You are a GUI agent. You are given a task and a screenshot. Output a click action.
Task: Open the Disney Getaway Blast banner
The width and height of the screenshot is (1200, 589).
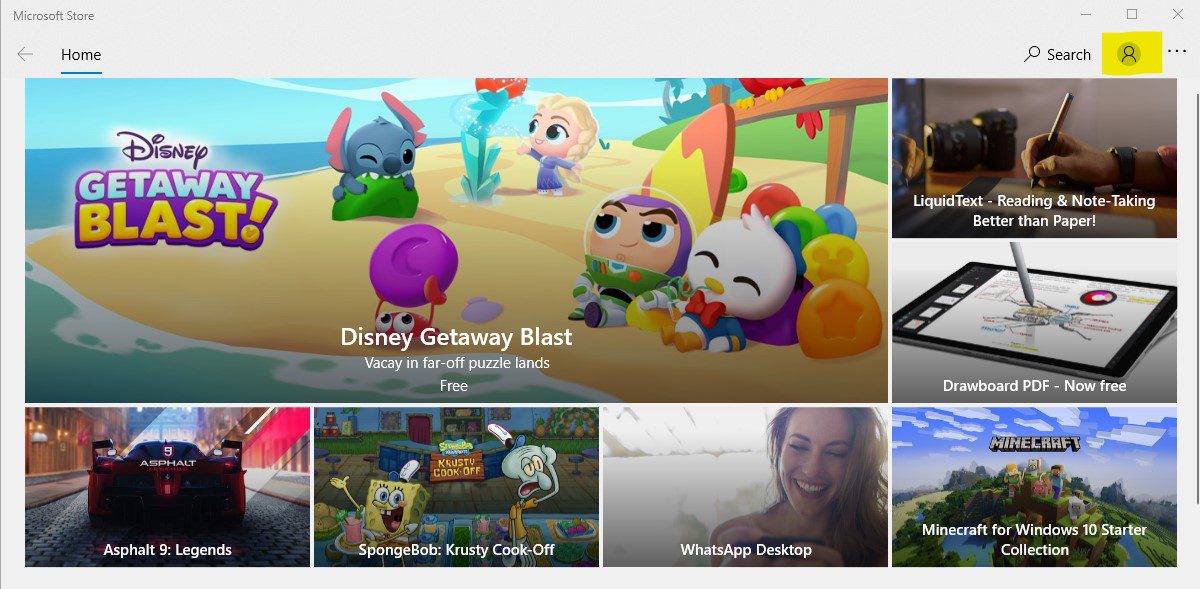click(x=456, y=240)
